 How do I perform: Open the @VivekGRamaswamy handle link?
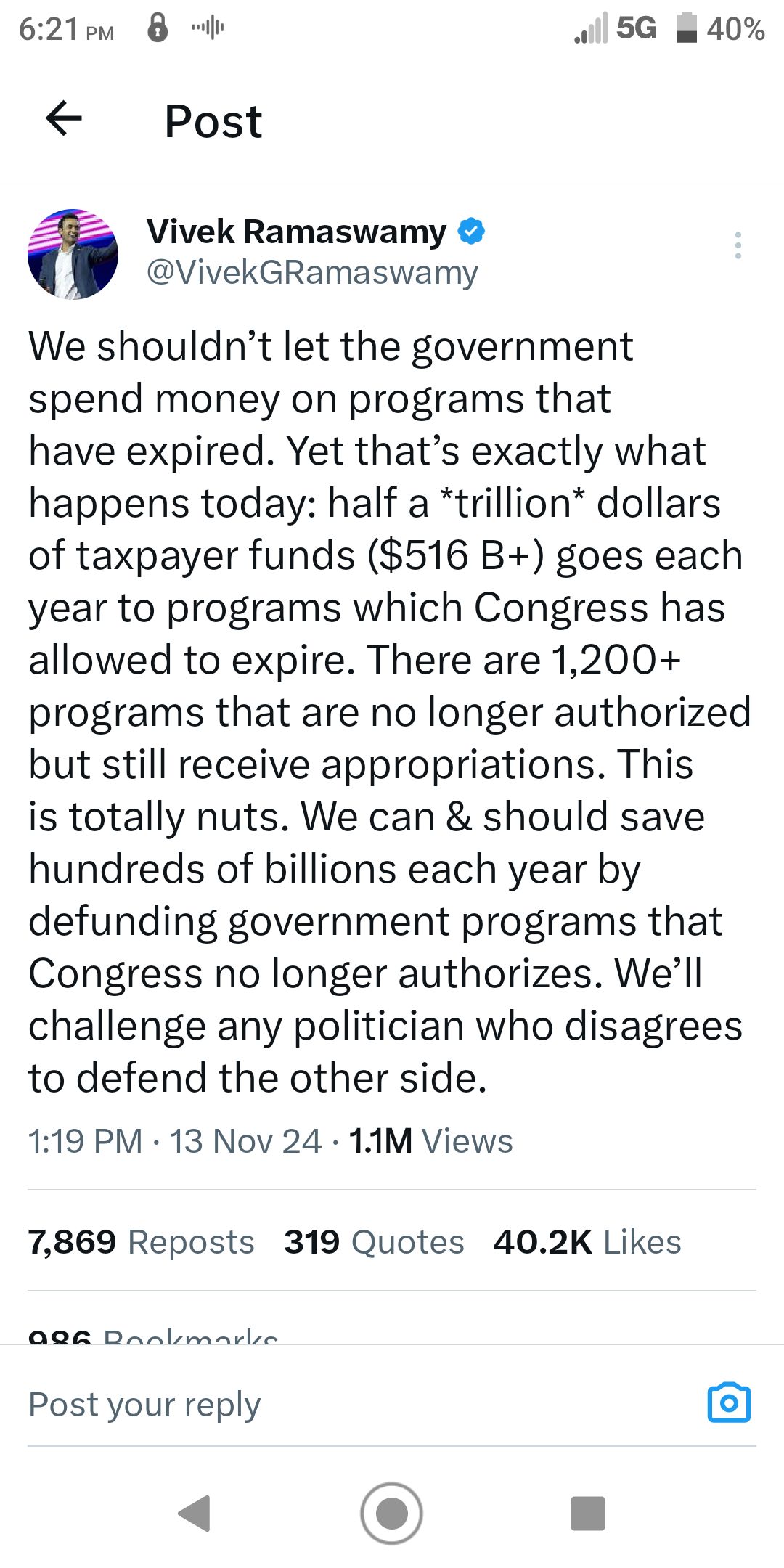[x=312, y=273]
